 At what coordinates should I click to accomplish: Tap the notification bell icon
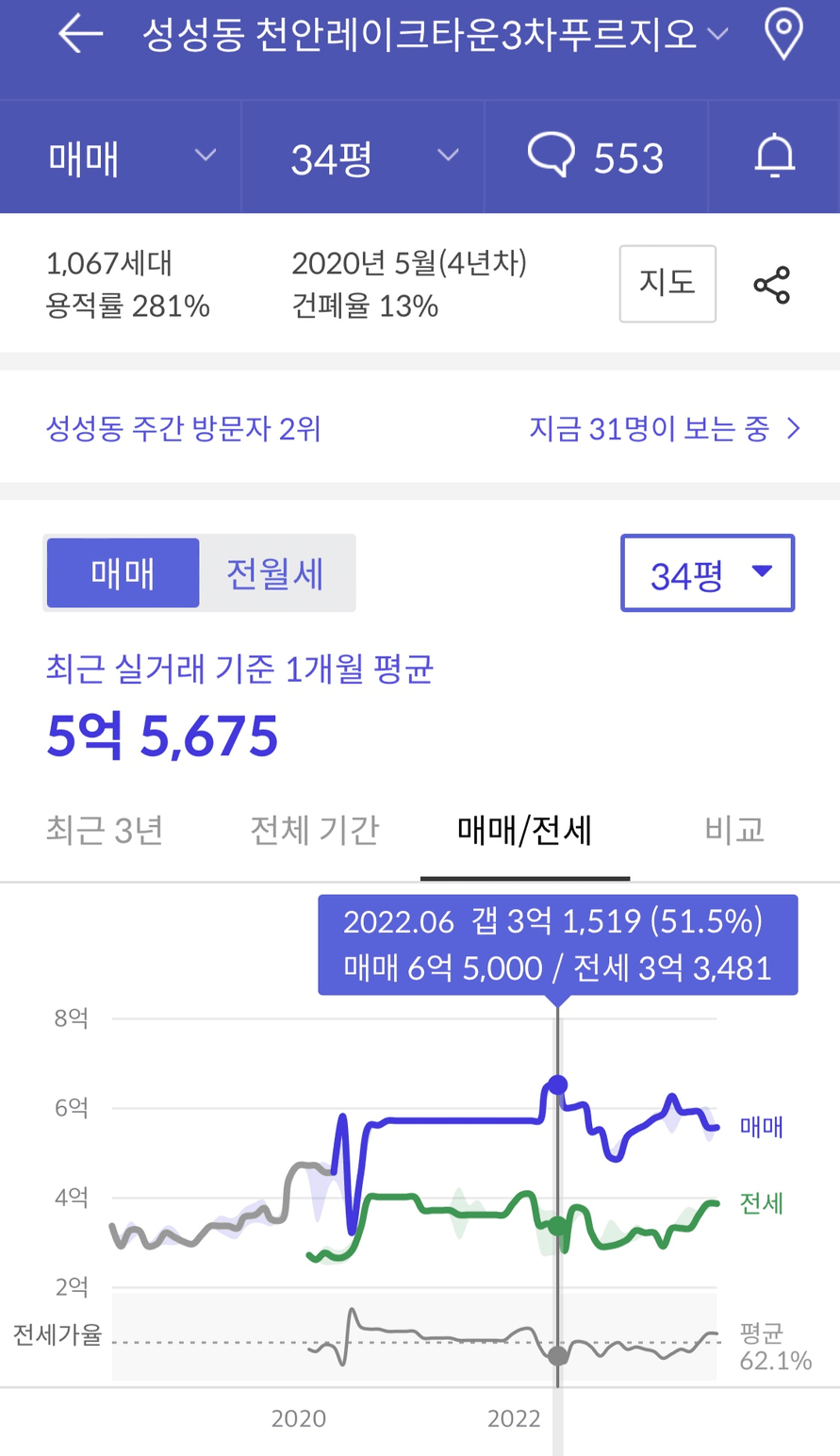tap(775, 157)
